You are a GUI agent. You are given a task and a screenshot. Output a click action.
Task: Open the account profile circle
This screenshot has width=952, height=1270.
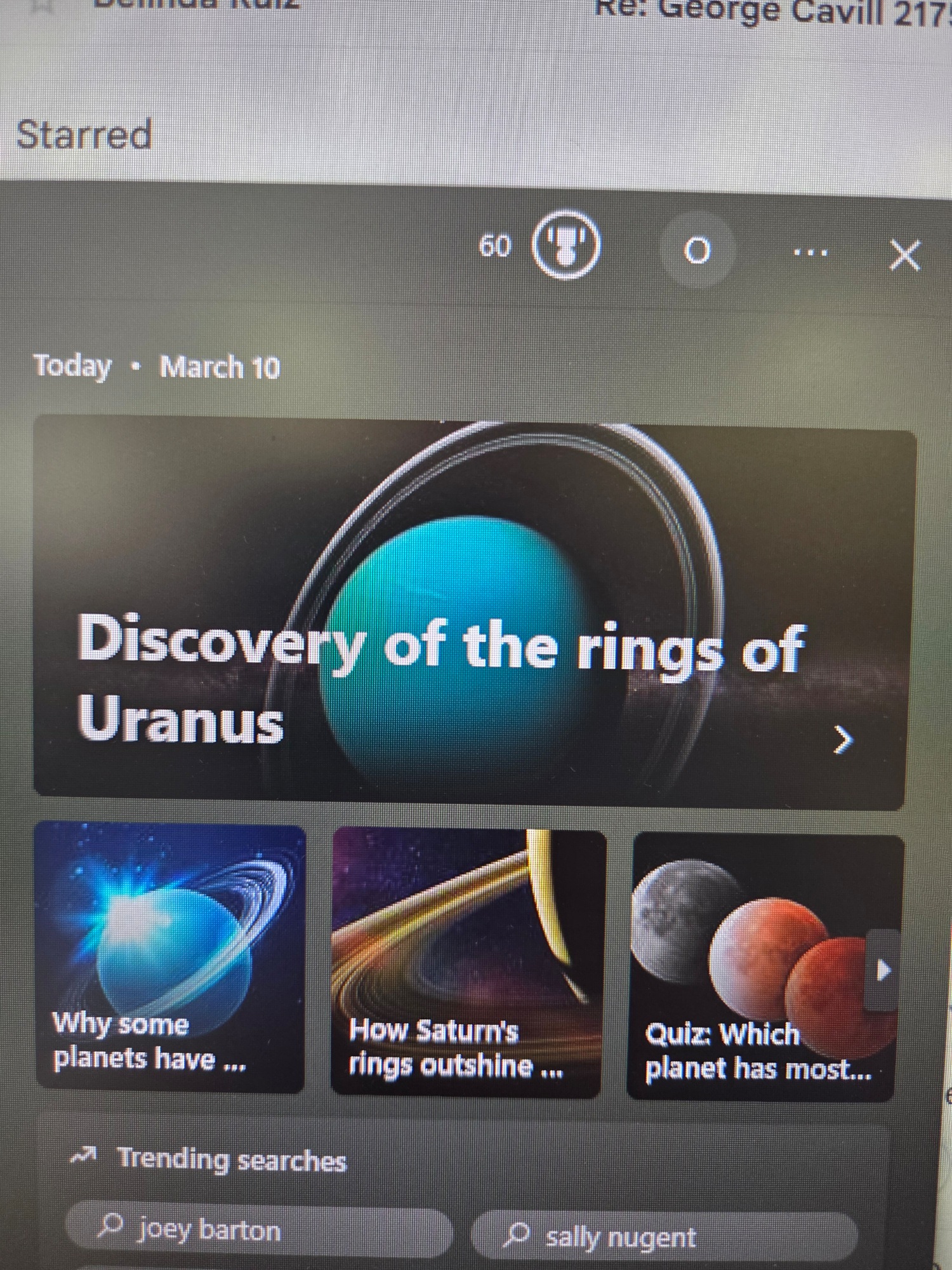click(x=697, y=250)
